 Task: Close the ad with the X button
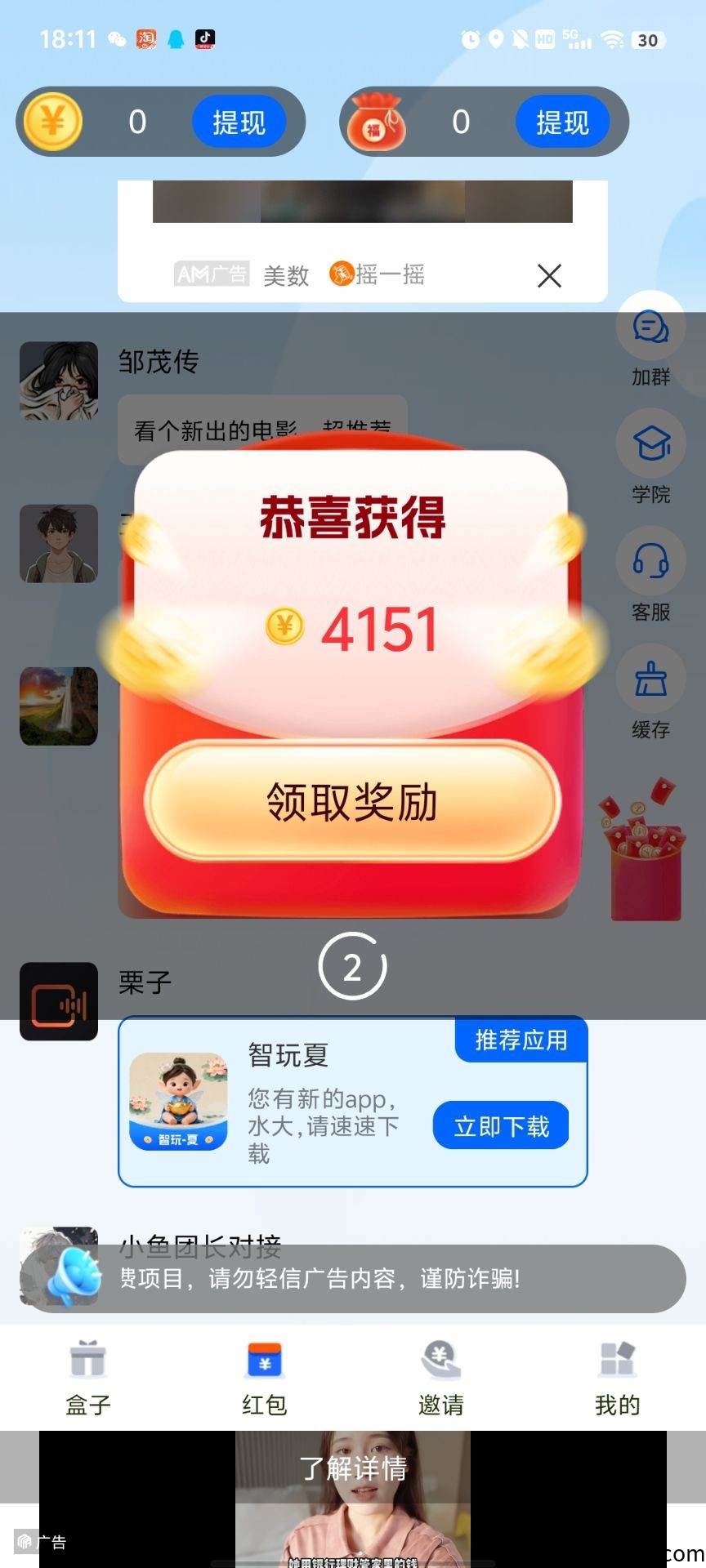pyautogui.click(x=549, y=276)
